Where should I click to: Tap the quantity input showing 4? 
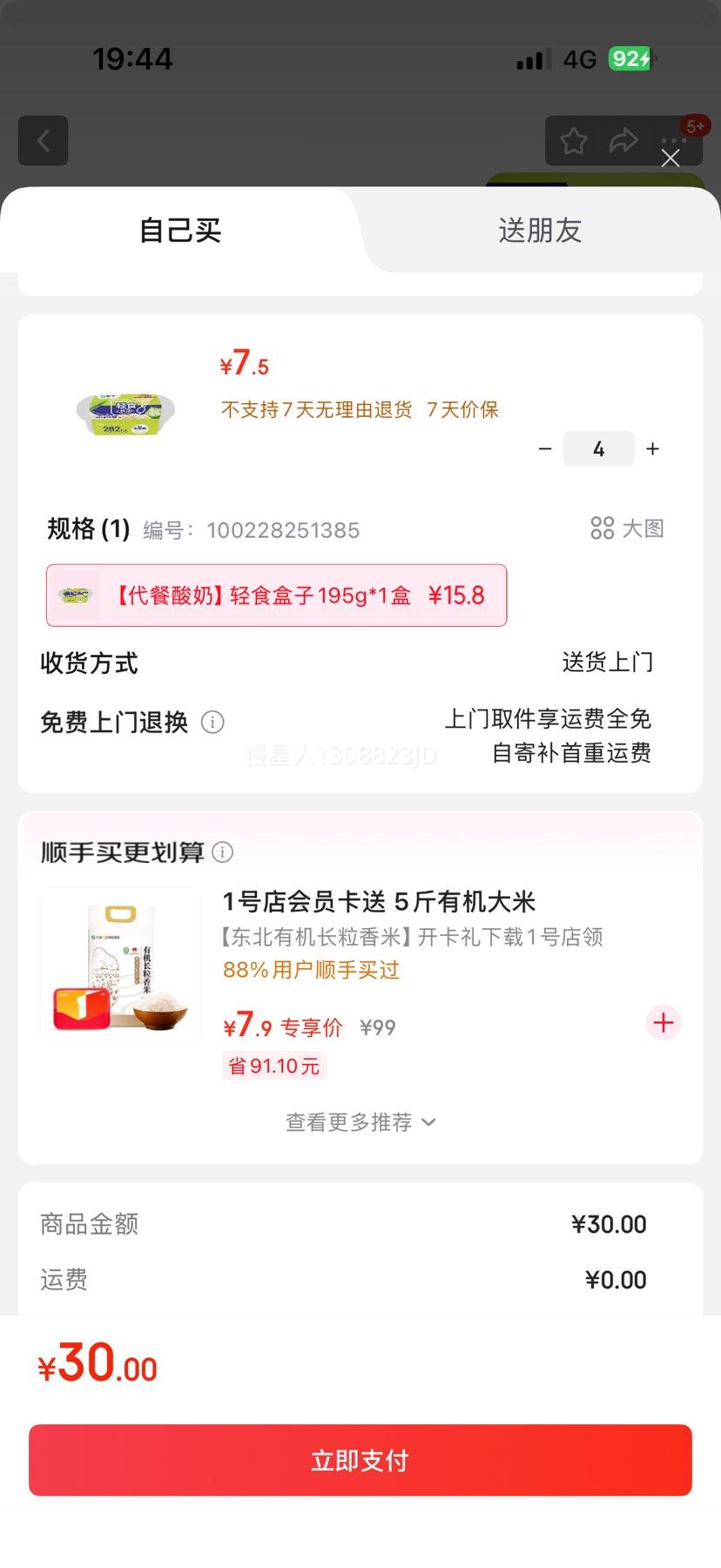coord(598,448)
